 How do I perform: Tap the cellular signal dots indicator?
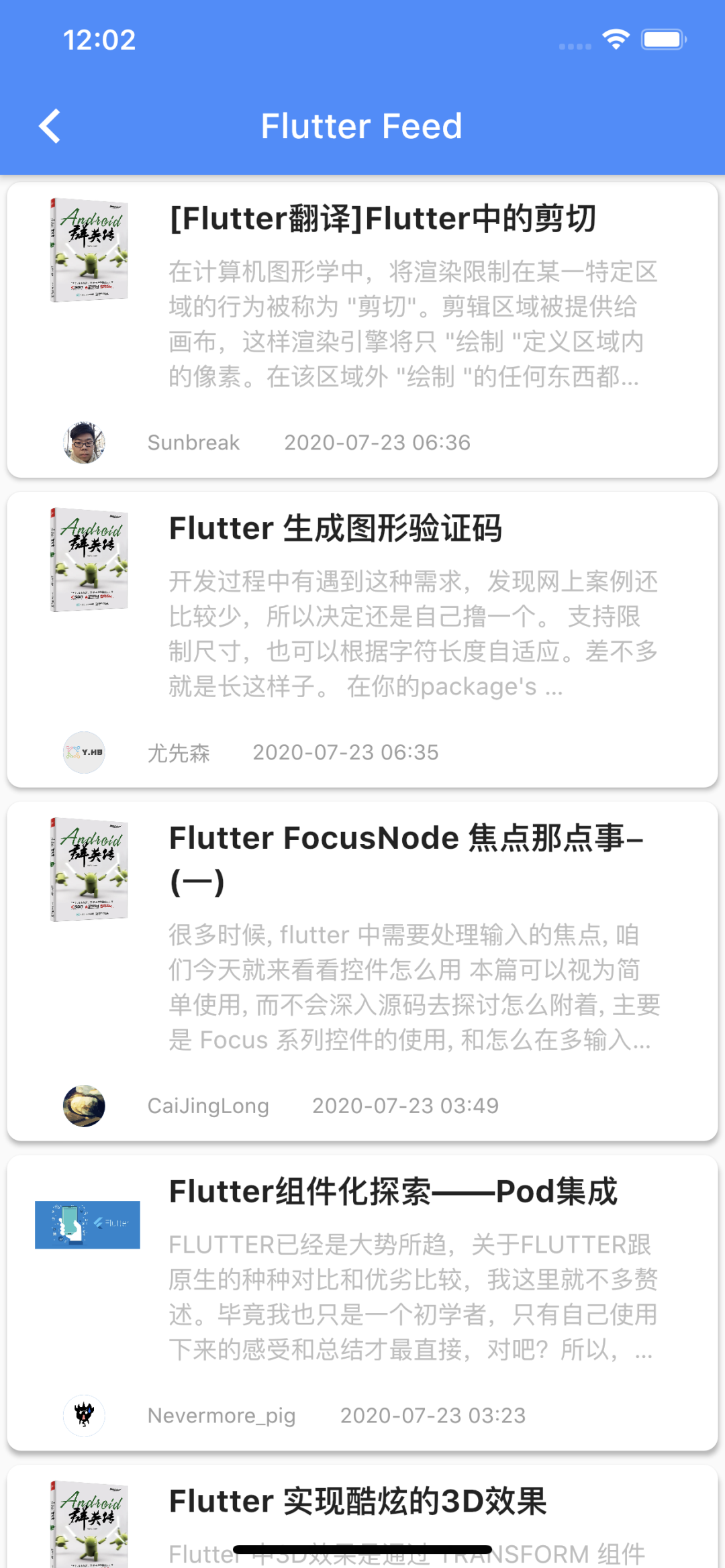[574, 44]
